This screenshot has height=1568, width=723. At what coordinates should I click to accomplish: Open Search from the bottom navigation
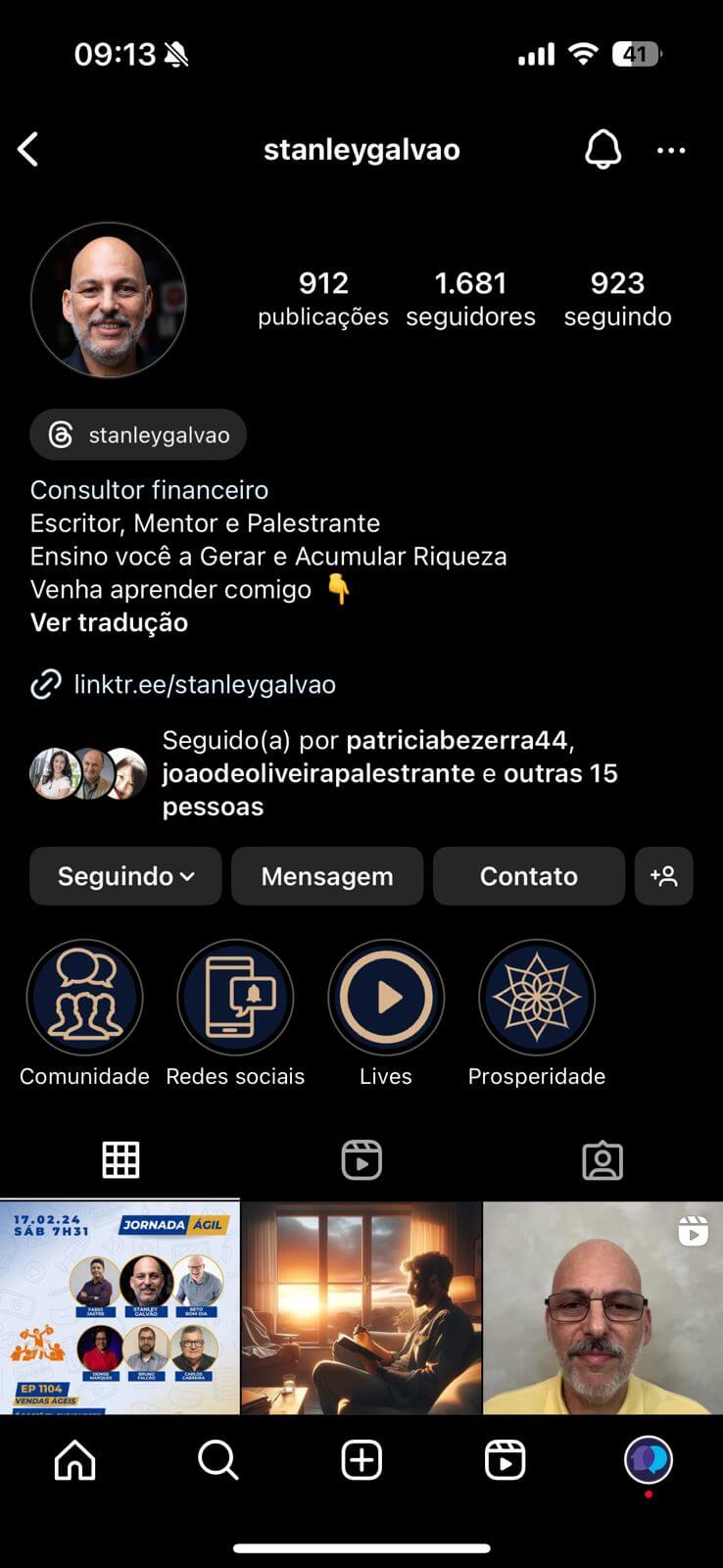point(217,1460)
